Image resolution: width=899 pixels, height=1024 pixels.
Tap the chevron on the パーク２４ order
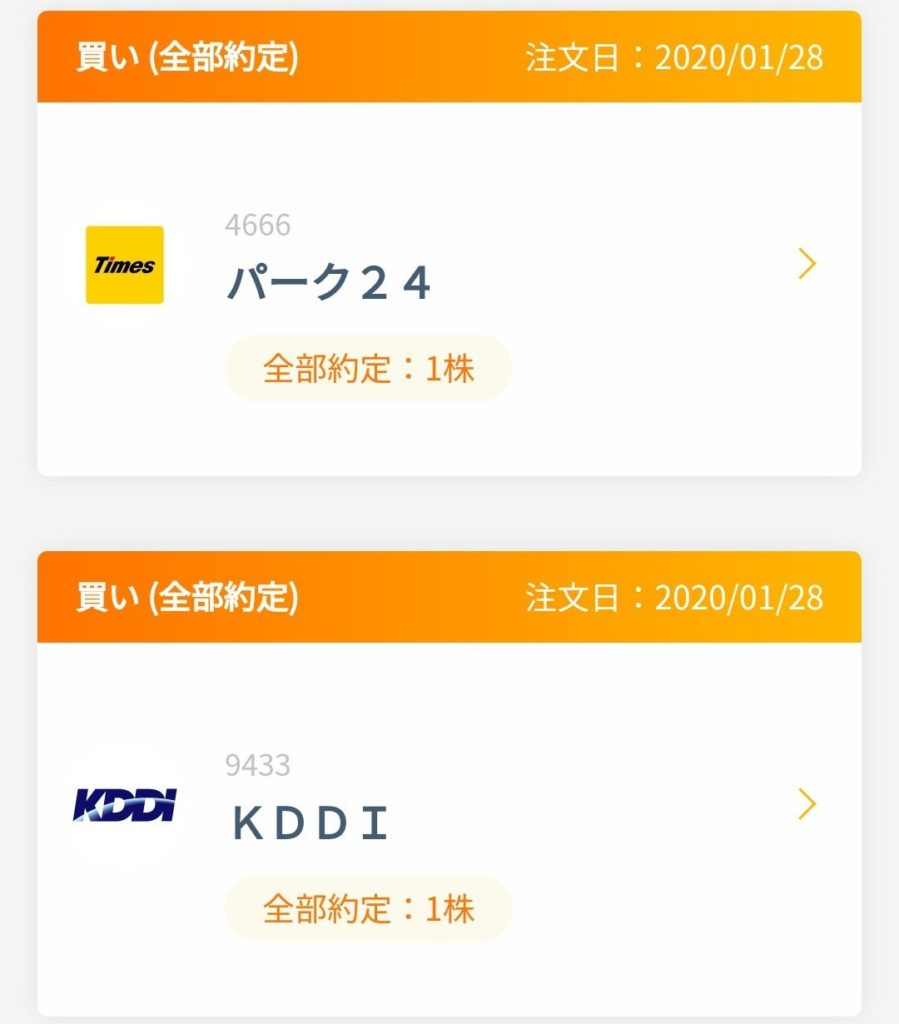pos(808,264)
